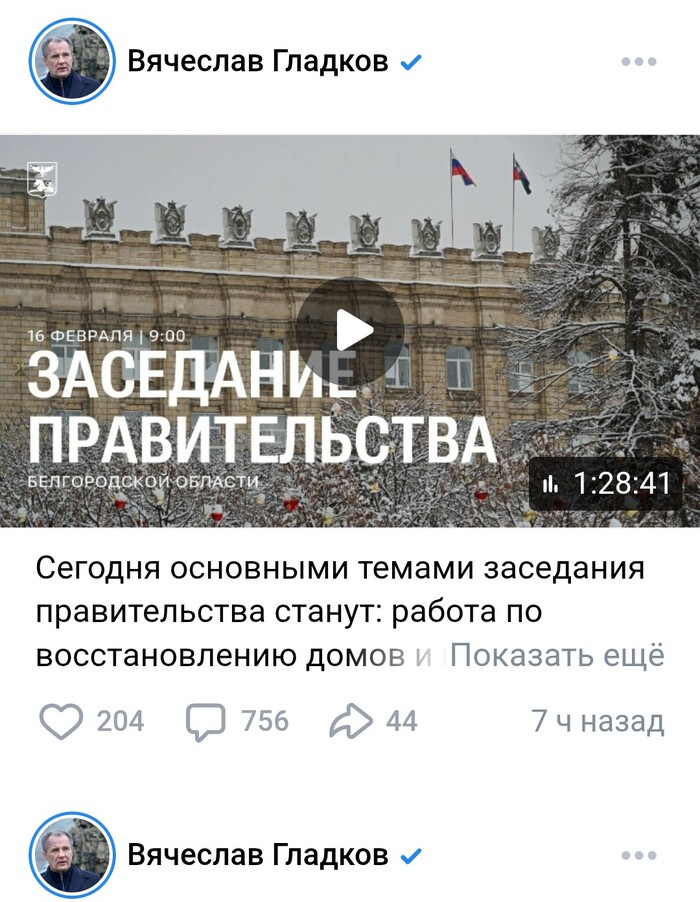Open overflow menu of the first post
700x902 pixels.
pos(638,62)
